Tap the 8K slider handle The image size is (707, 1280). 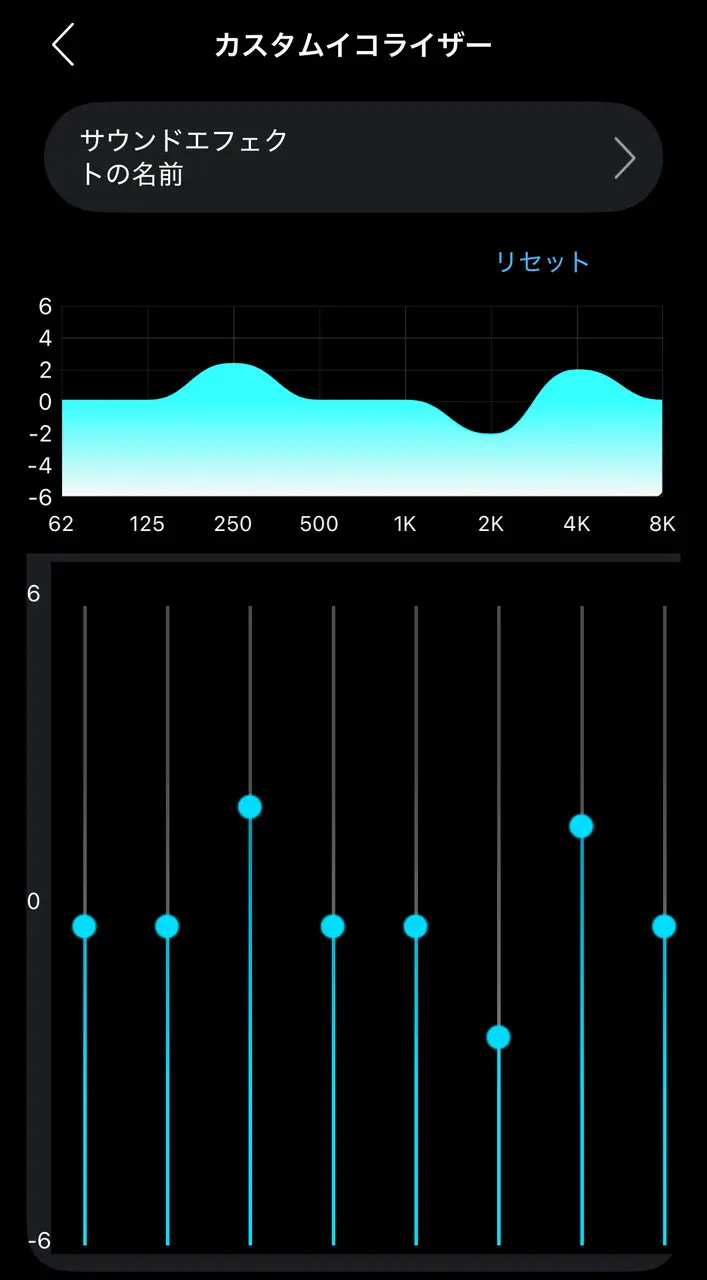point(664,927)
